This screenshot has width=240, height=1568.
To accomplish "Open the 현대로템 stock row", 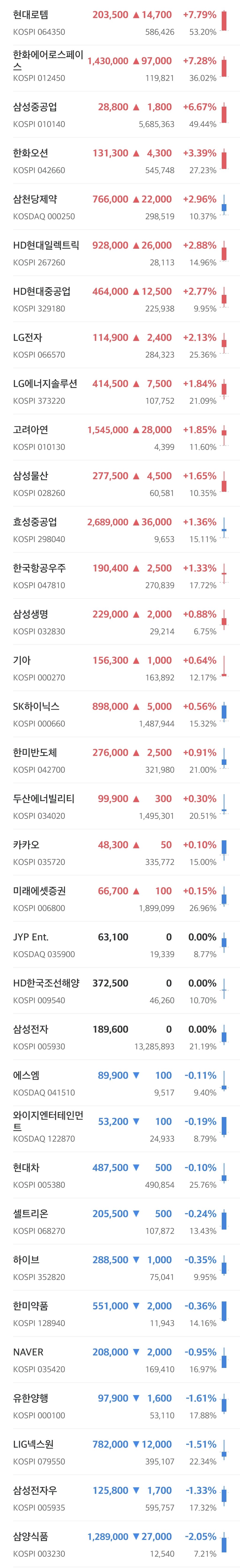I will [x=120, y=22].
